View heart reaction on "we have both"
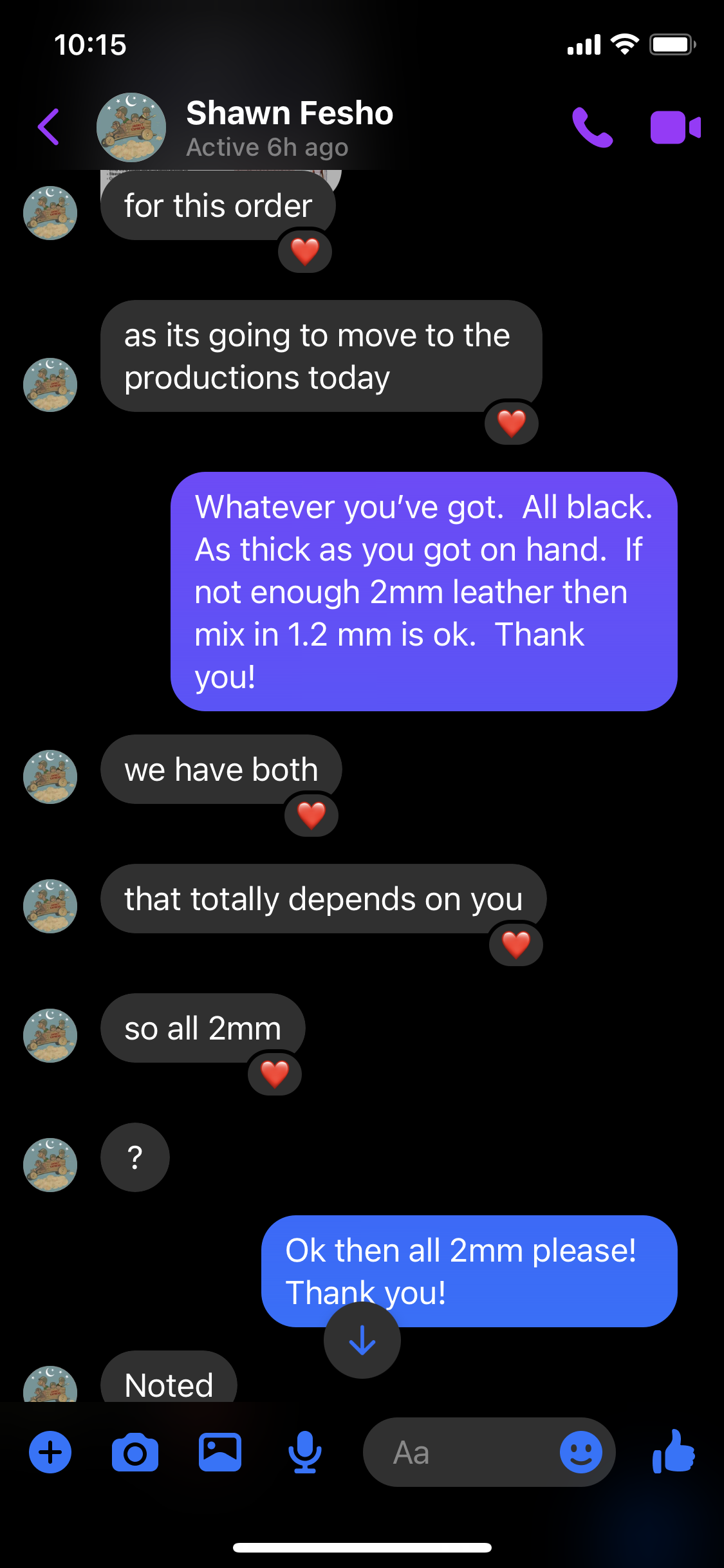 pyautogui.click(x=311, y=816)
